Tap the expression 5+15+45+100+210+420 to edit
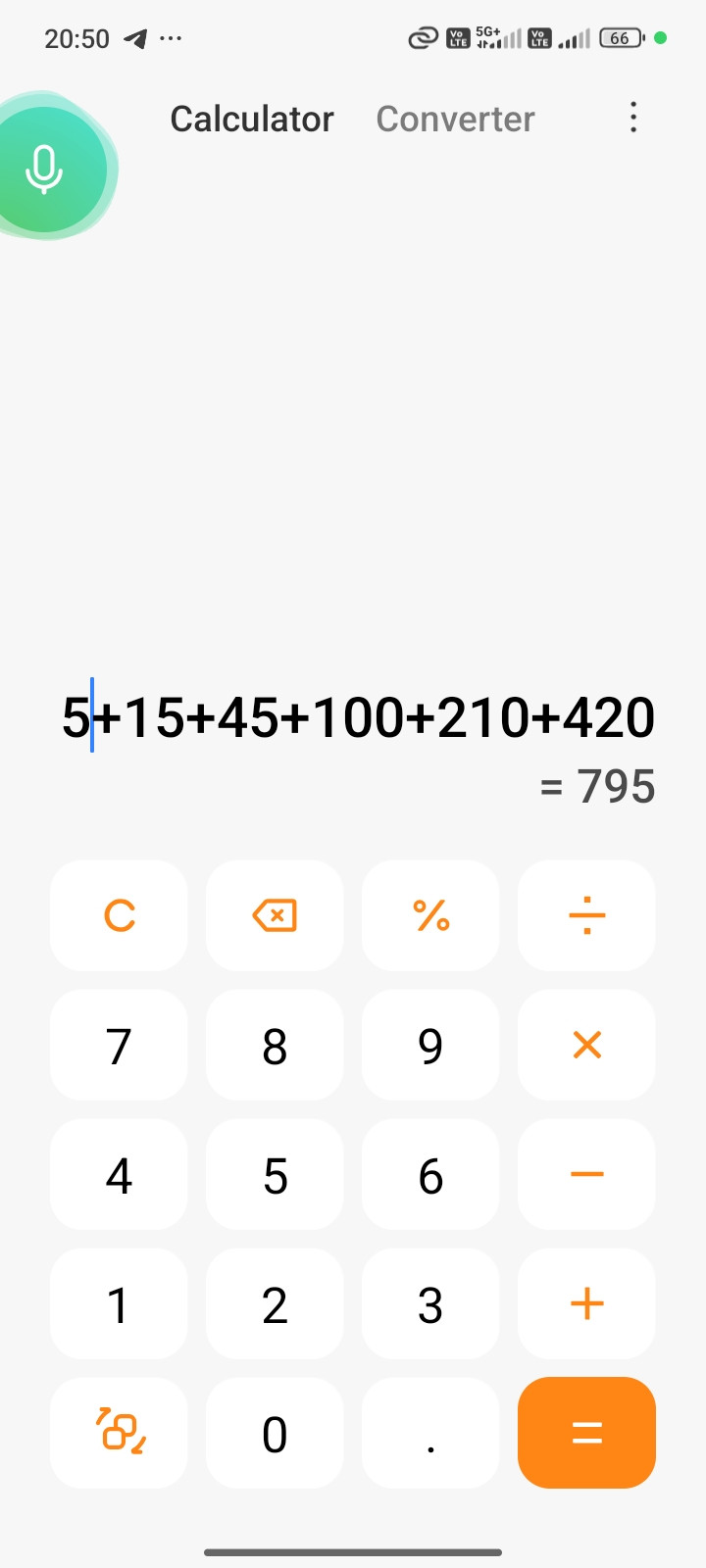The image size is (706, 1568). pyautogui.click(x=359, y=717)
